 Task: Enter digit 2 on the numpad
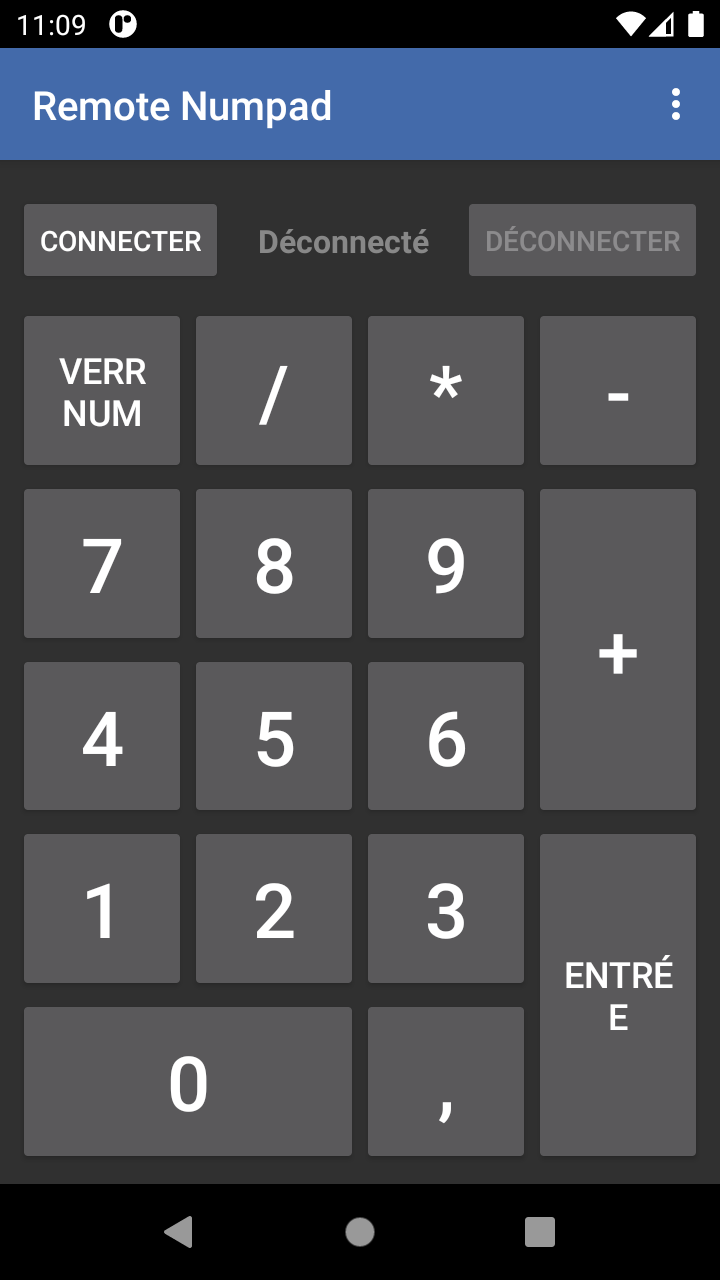pos(274,908)
